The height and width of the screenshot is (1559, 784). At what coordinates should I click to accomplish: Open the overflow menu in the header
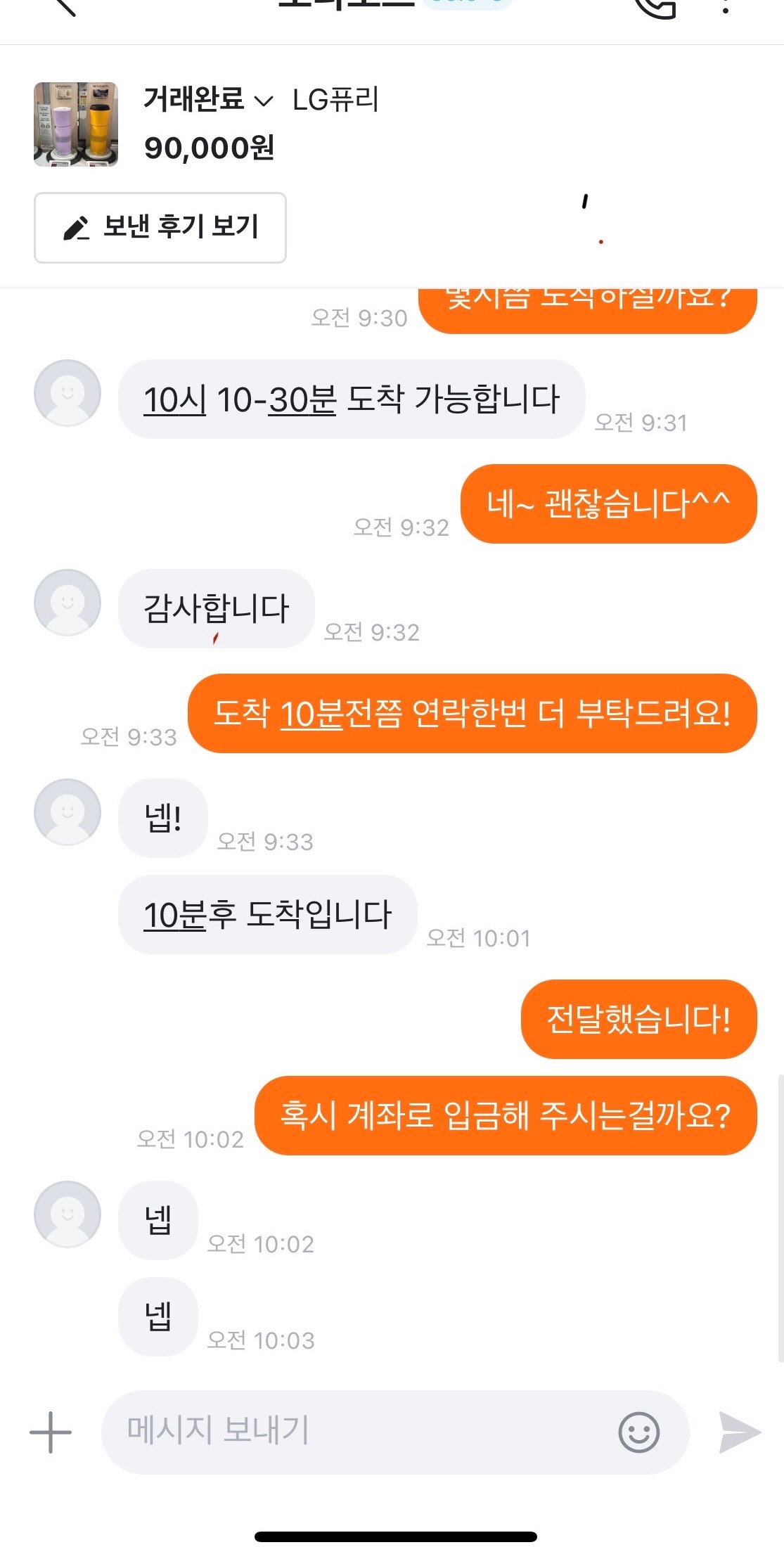click(726, 7)
